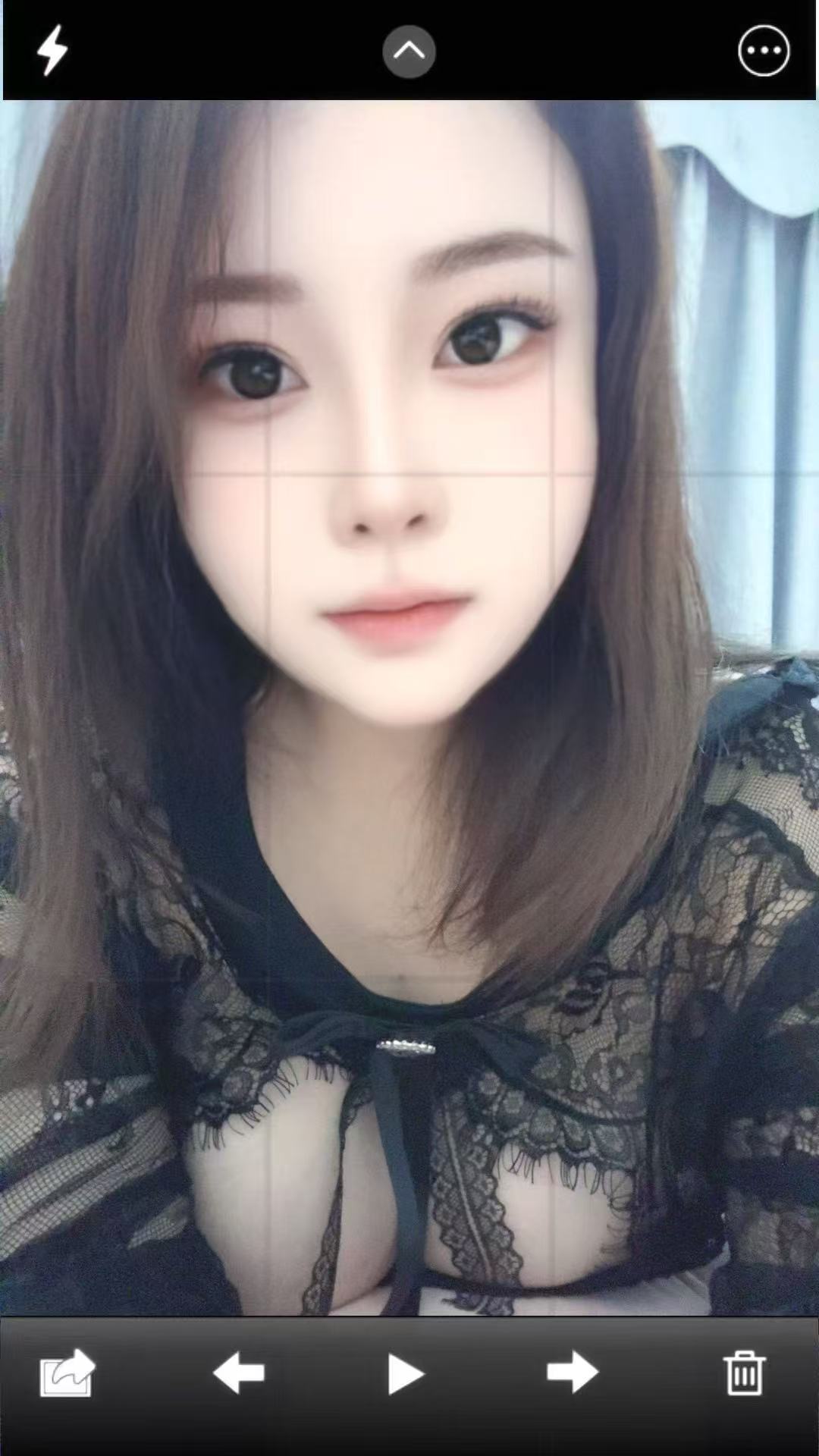The image size is (819, 1456).
Task: Go to the previous photo
Action: 239,1373
